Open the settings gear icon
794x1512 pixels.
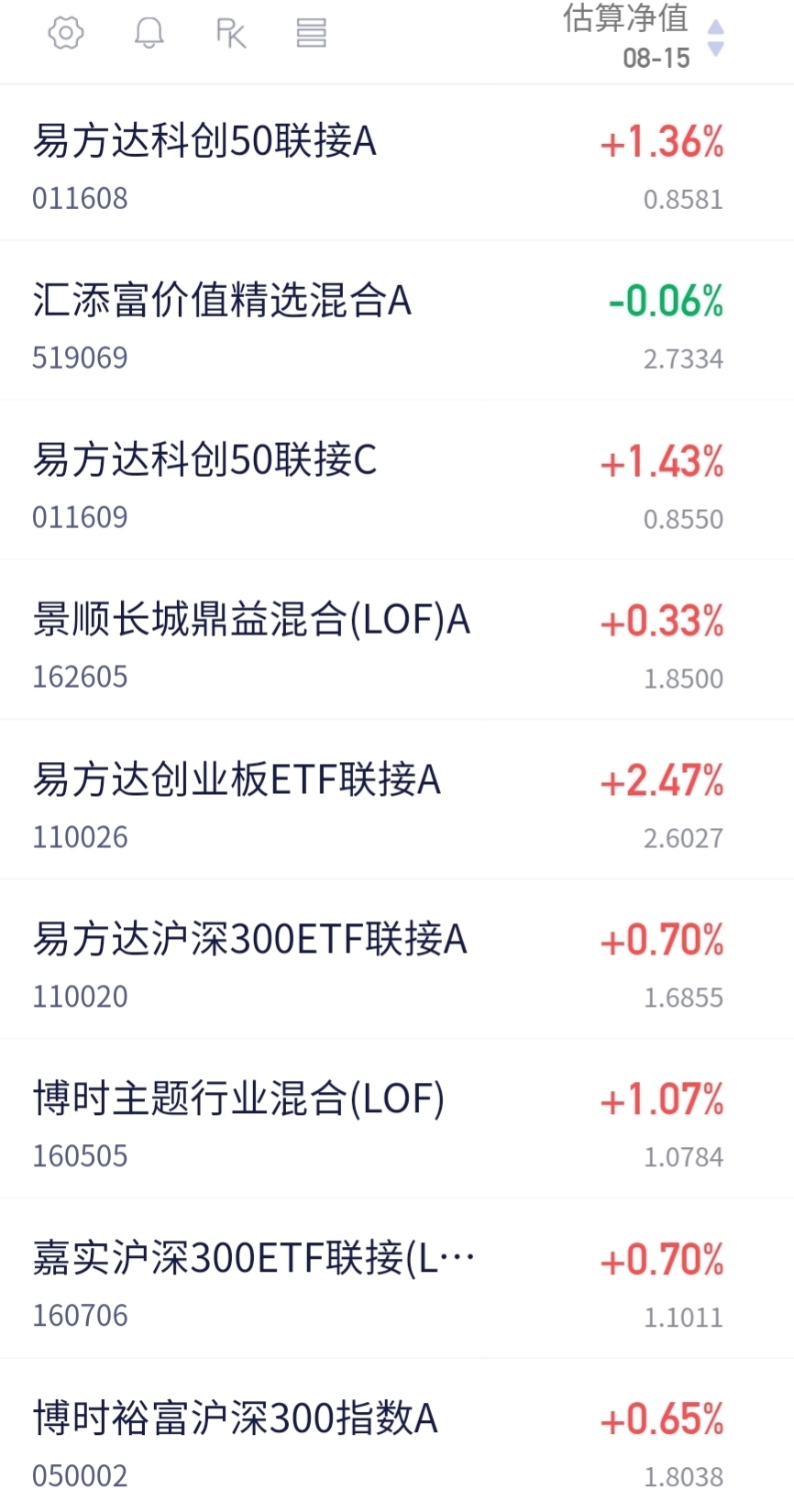pos(65,34)
